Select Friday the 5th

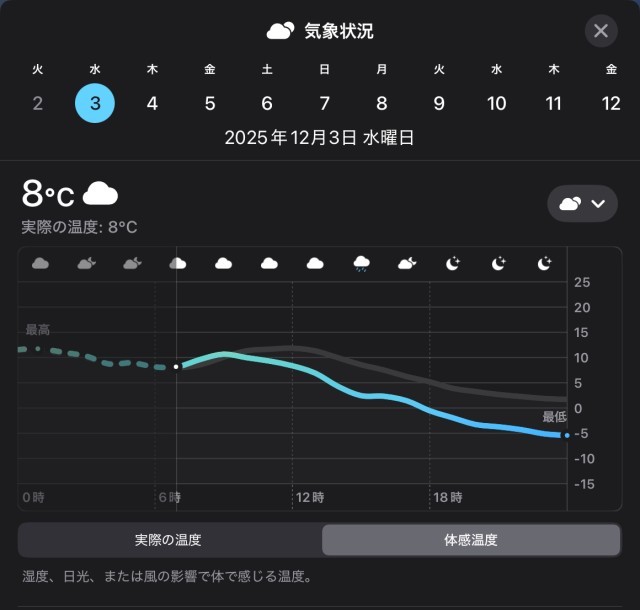(x=210, y=103)
